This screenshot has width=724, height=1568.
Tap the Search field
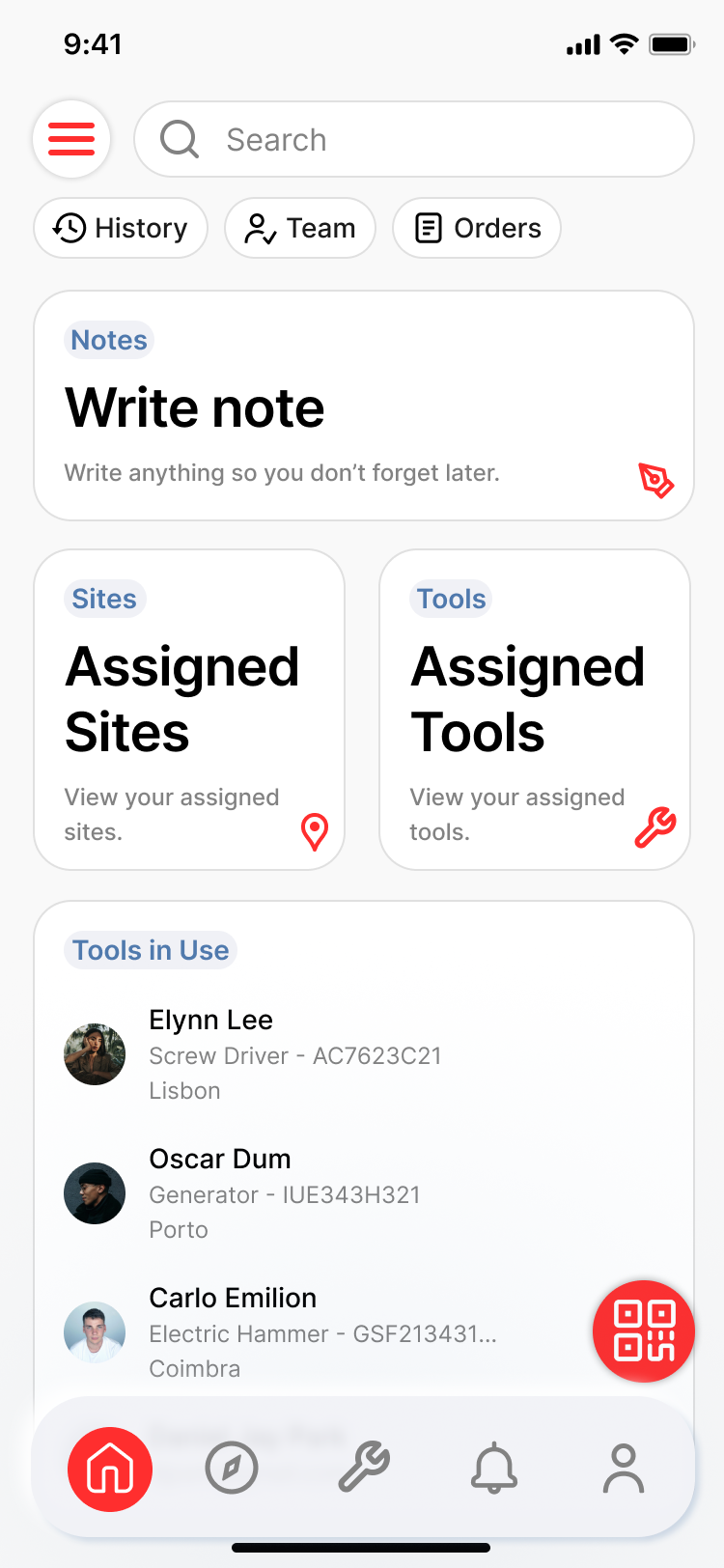415,139
